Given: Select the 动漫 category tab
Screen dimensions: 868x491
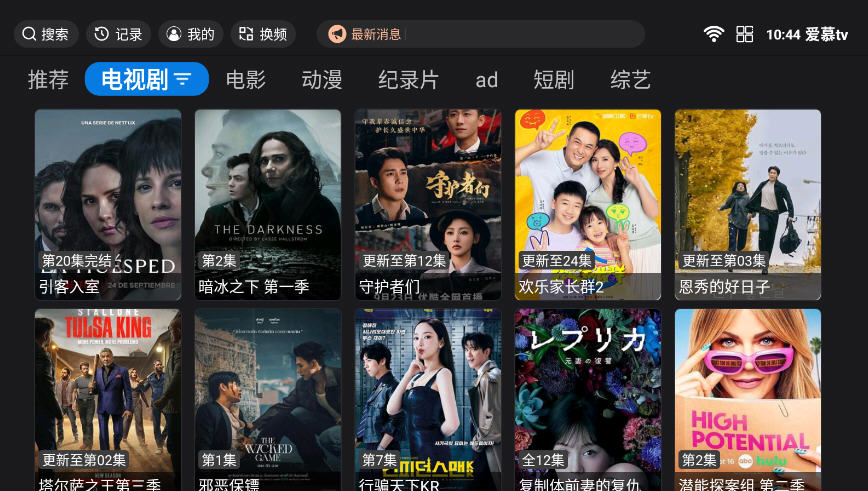Looking at the screenshot, I should (322, 80).
